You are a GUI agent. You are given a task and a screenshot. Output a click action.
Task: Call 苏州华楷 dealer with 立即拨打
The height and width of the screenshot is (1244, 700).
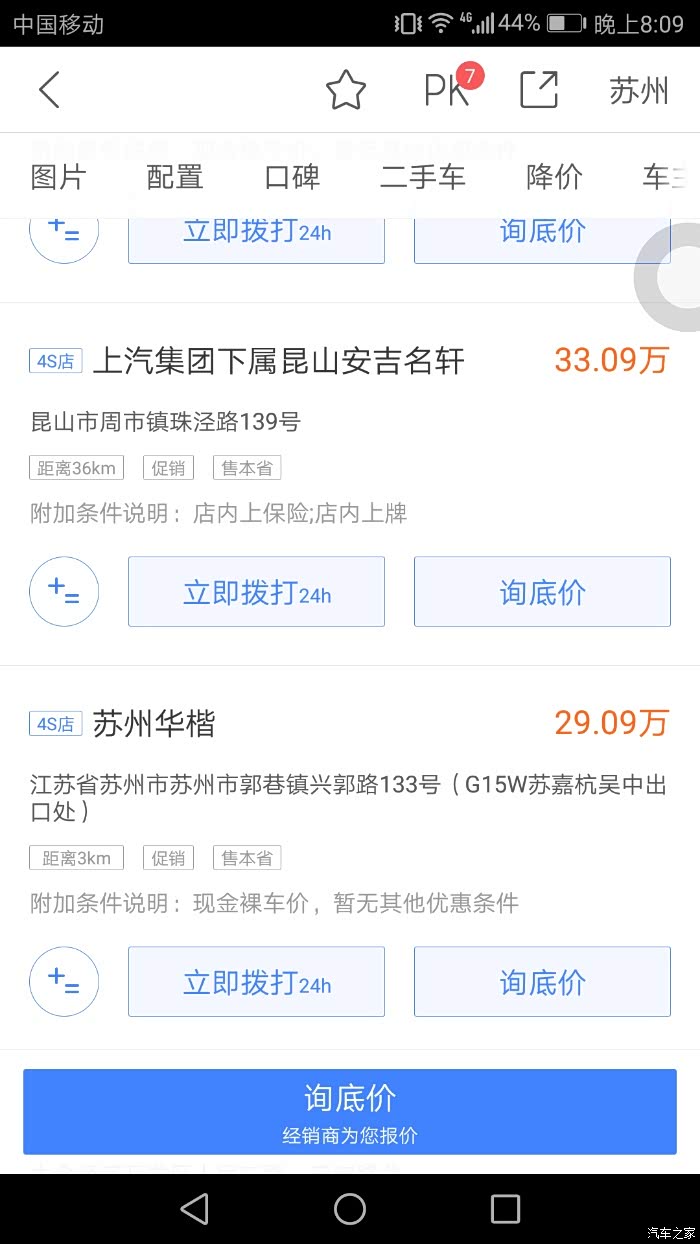pos(256,982)
